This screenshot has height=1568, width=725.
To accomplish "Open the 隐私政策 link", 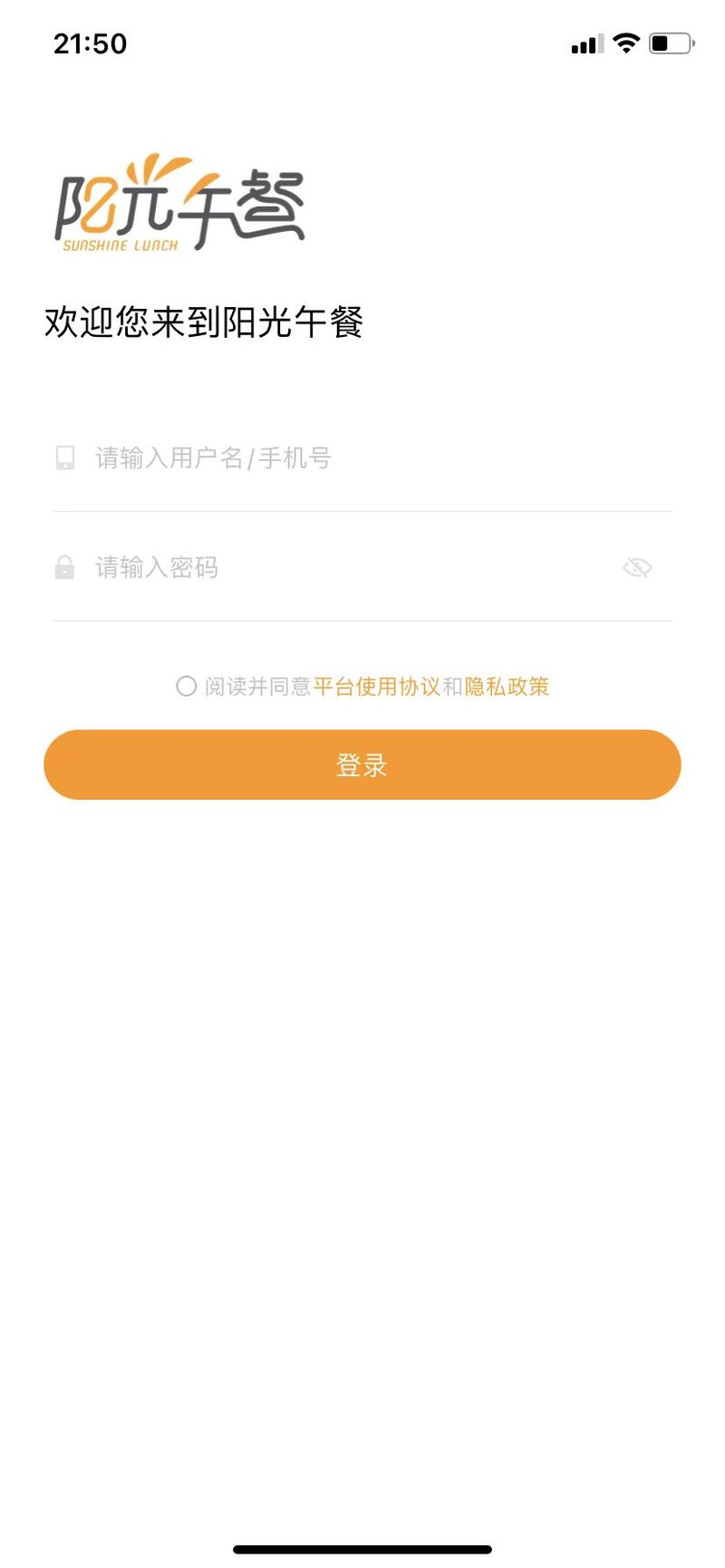I will [x=507, y=687].
